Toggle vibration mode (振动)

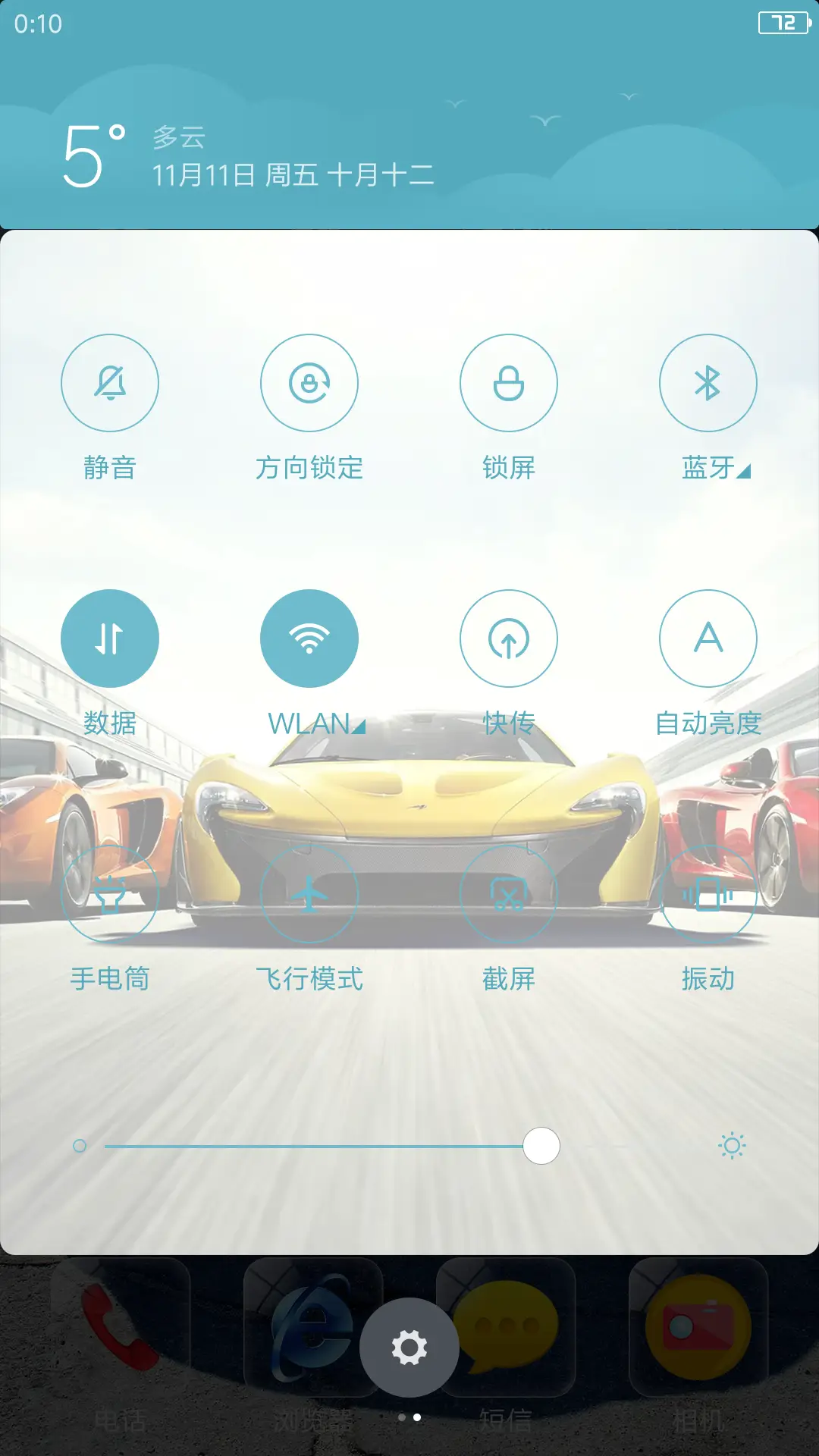click(x=708, y=895)
